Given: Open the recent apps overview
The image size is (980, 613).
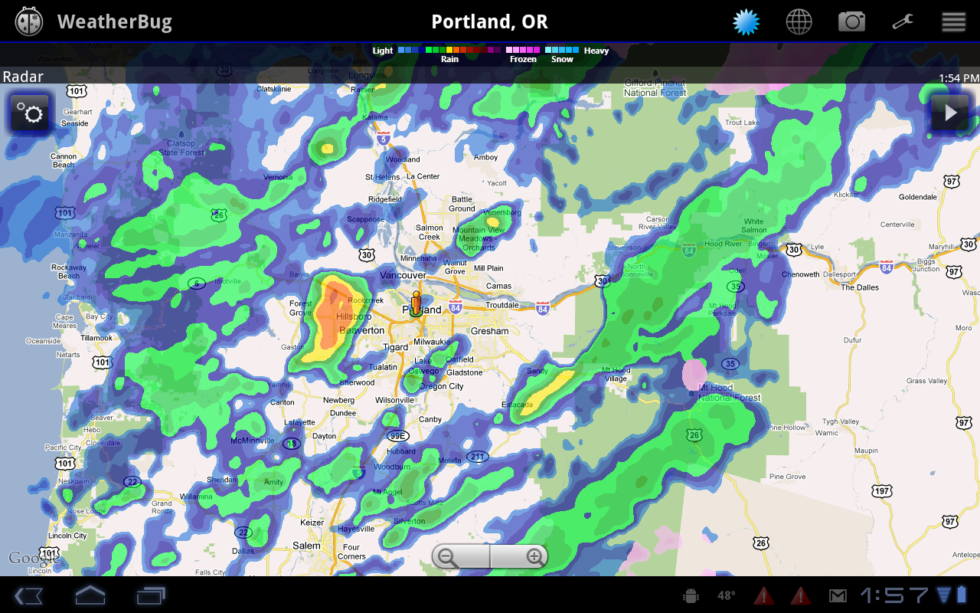Looking at the screenshot, I should coord(150,596).
